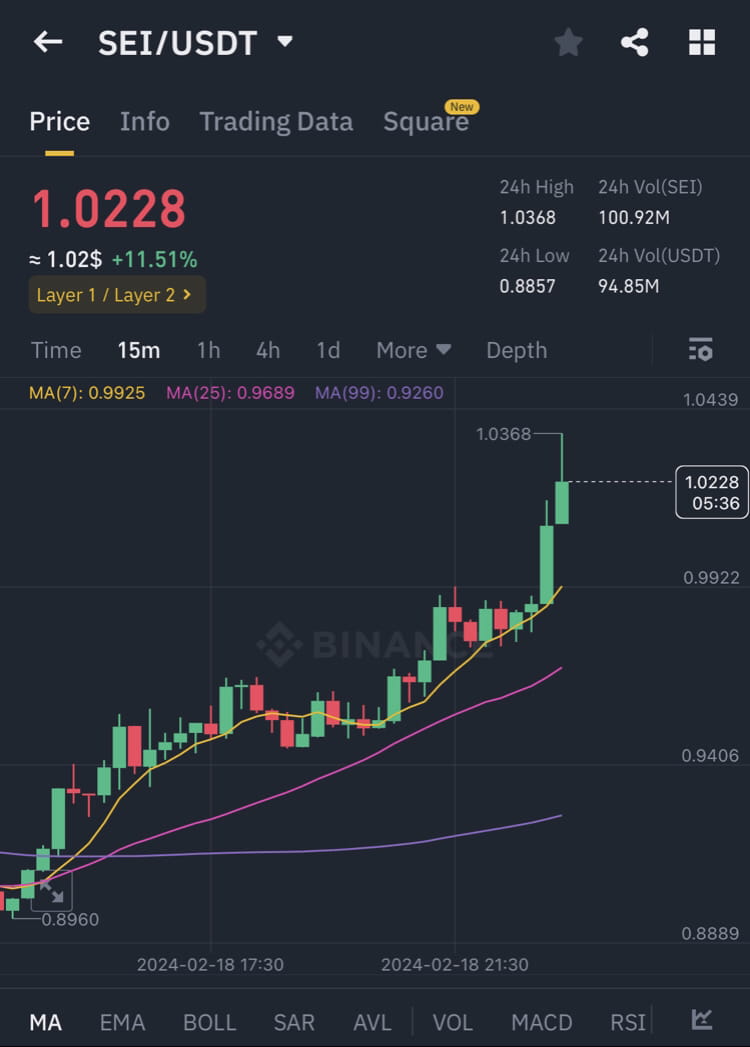Tap the back arrow to exit the chart

point(47,42)
